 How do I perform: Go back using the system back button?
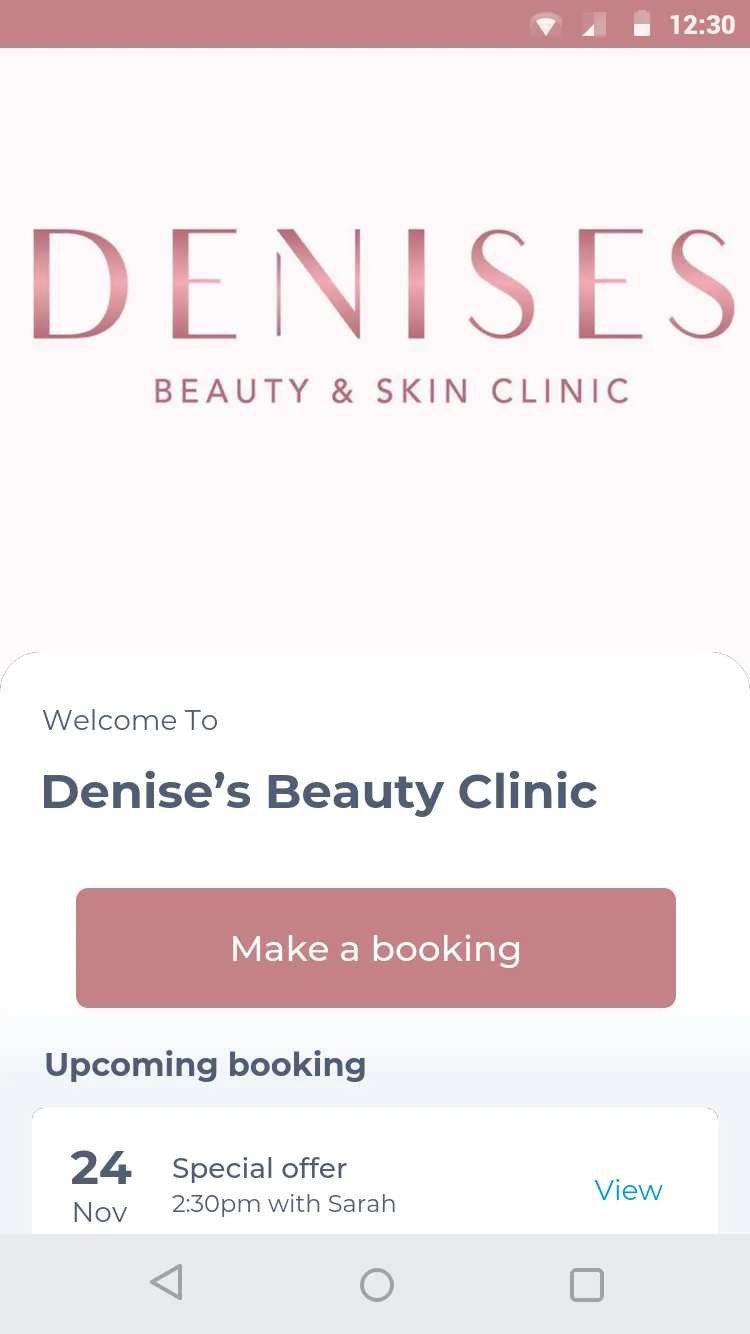[167, 1283]
